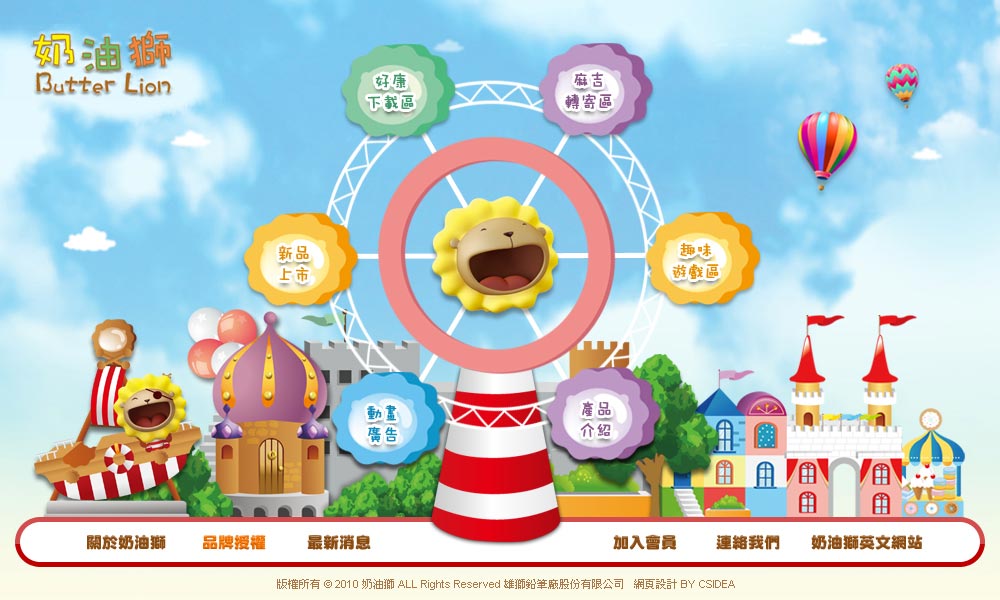Open 品牌授權 in the bottom menu

point(234,543)
